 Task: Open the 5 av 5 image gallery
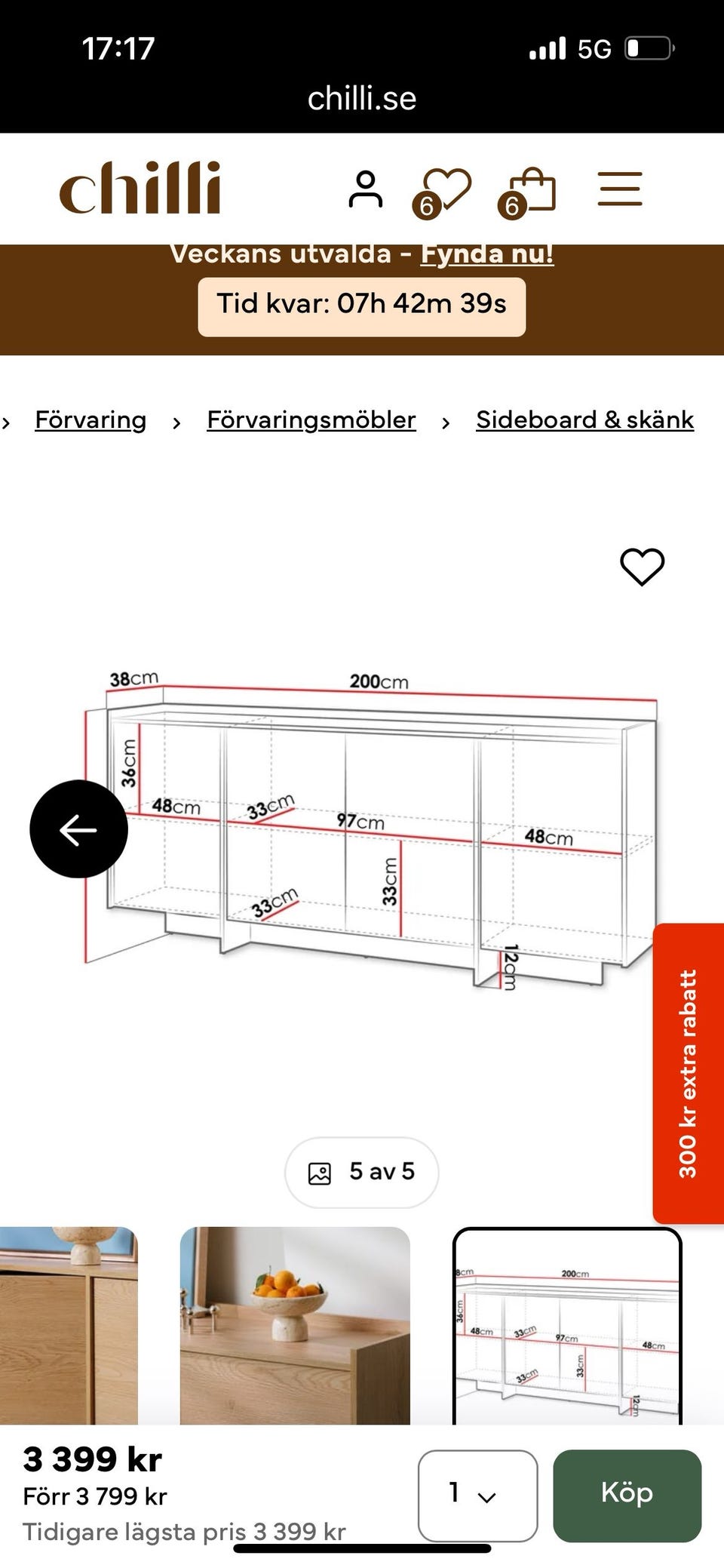[x=362, y=1172]
